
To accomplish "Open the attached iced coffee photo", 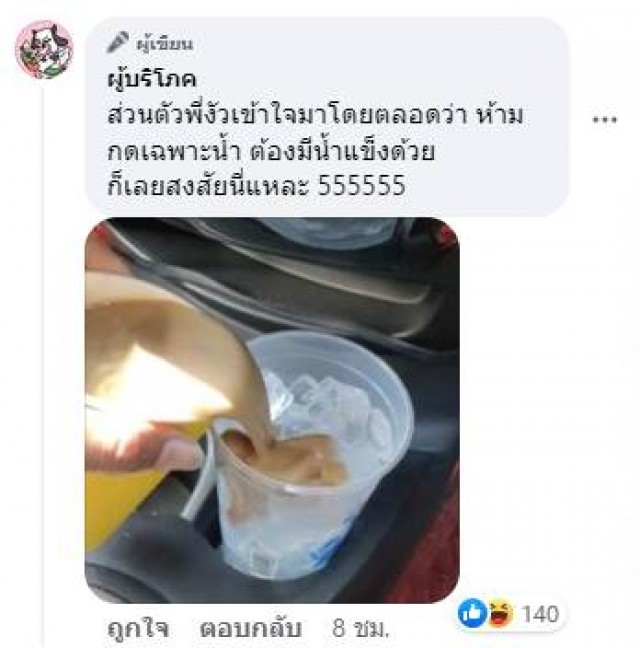I will point(272,410).
